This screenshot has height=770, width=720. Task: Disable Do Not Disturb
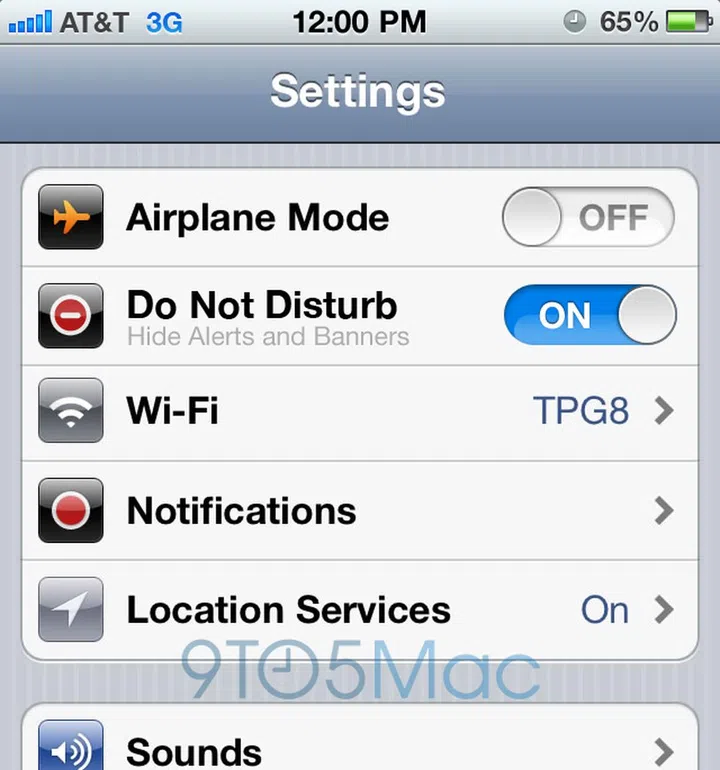590,316
